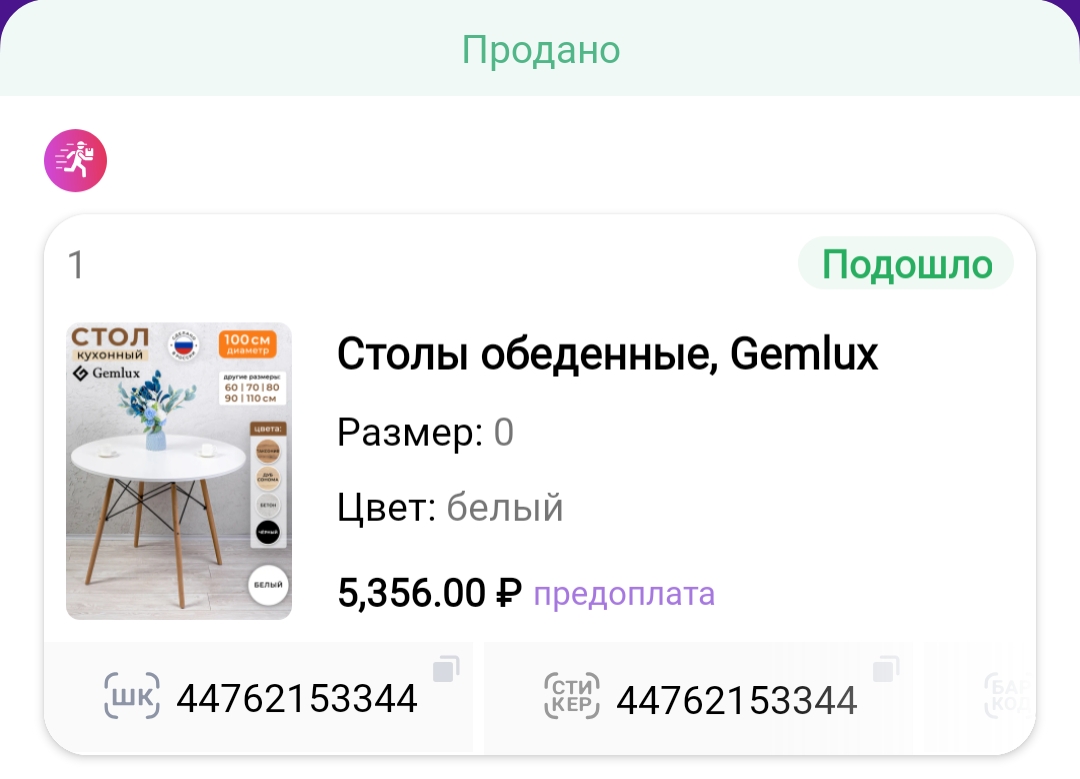Open the Gemlux dining table product card
Screen dimensions: 1080x779
(x=607, y=354)
